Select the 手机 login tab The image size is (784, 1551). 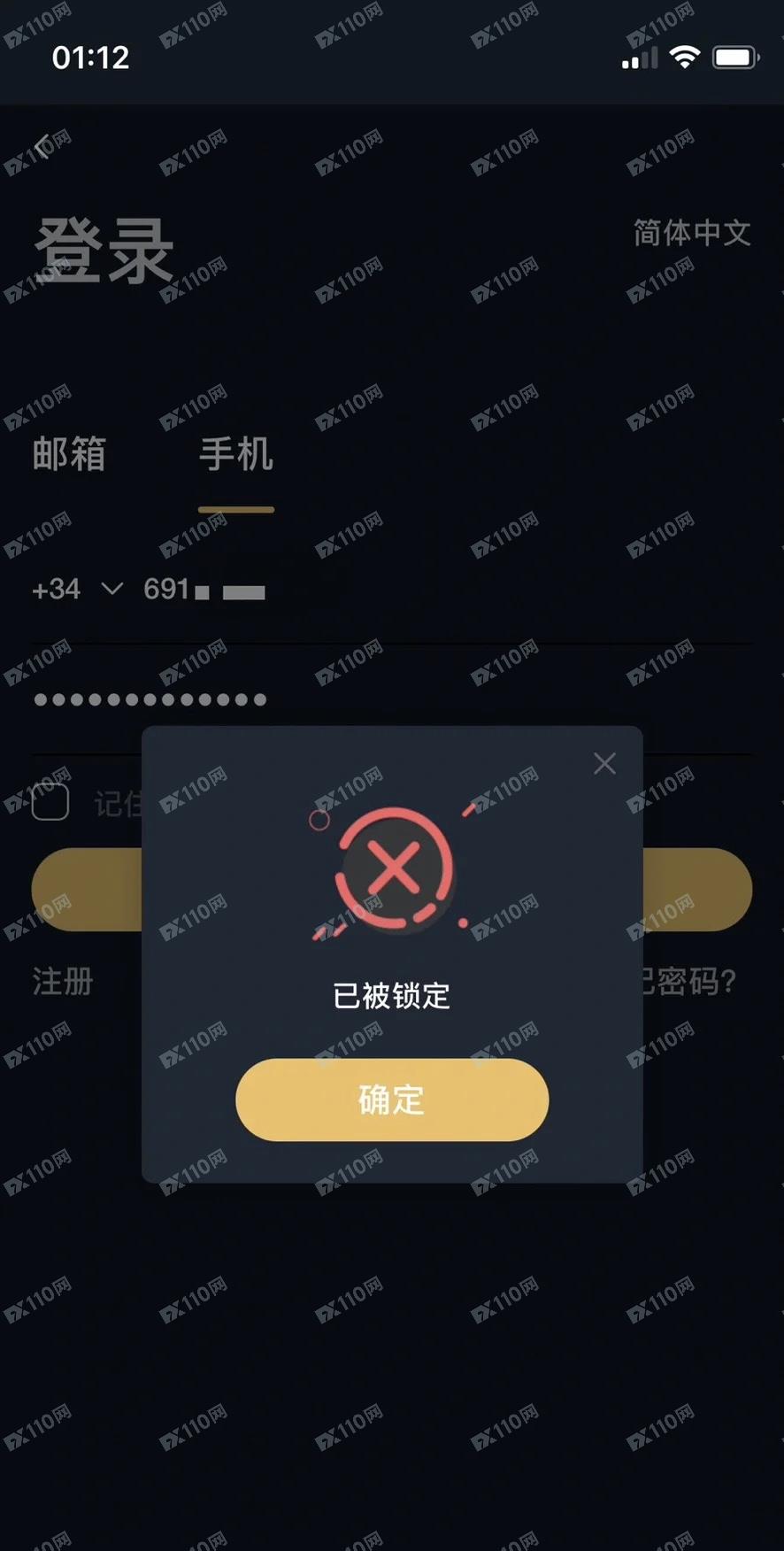(235, 454)
